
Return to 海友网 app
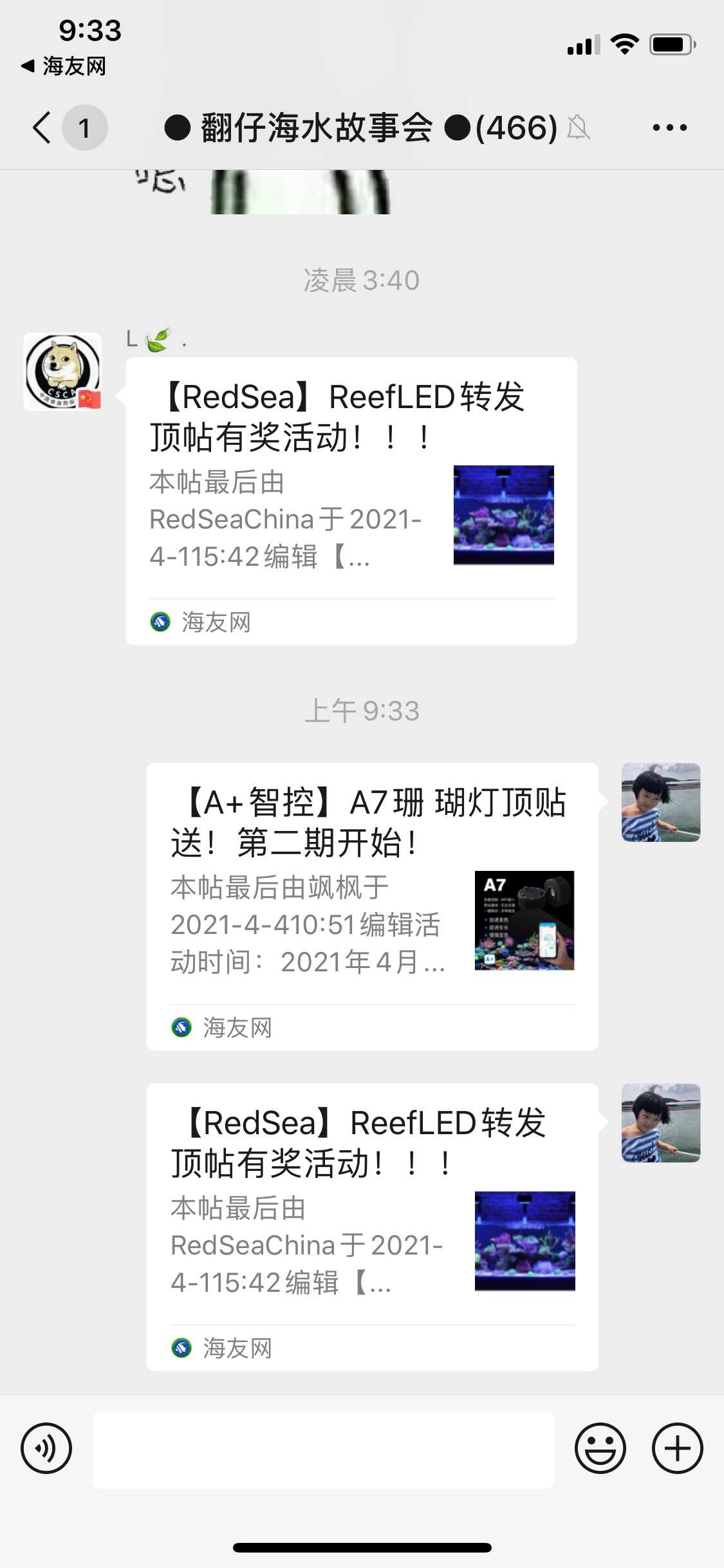click(64, 66)
